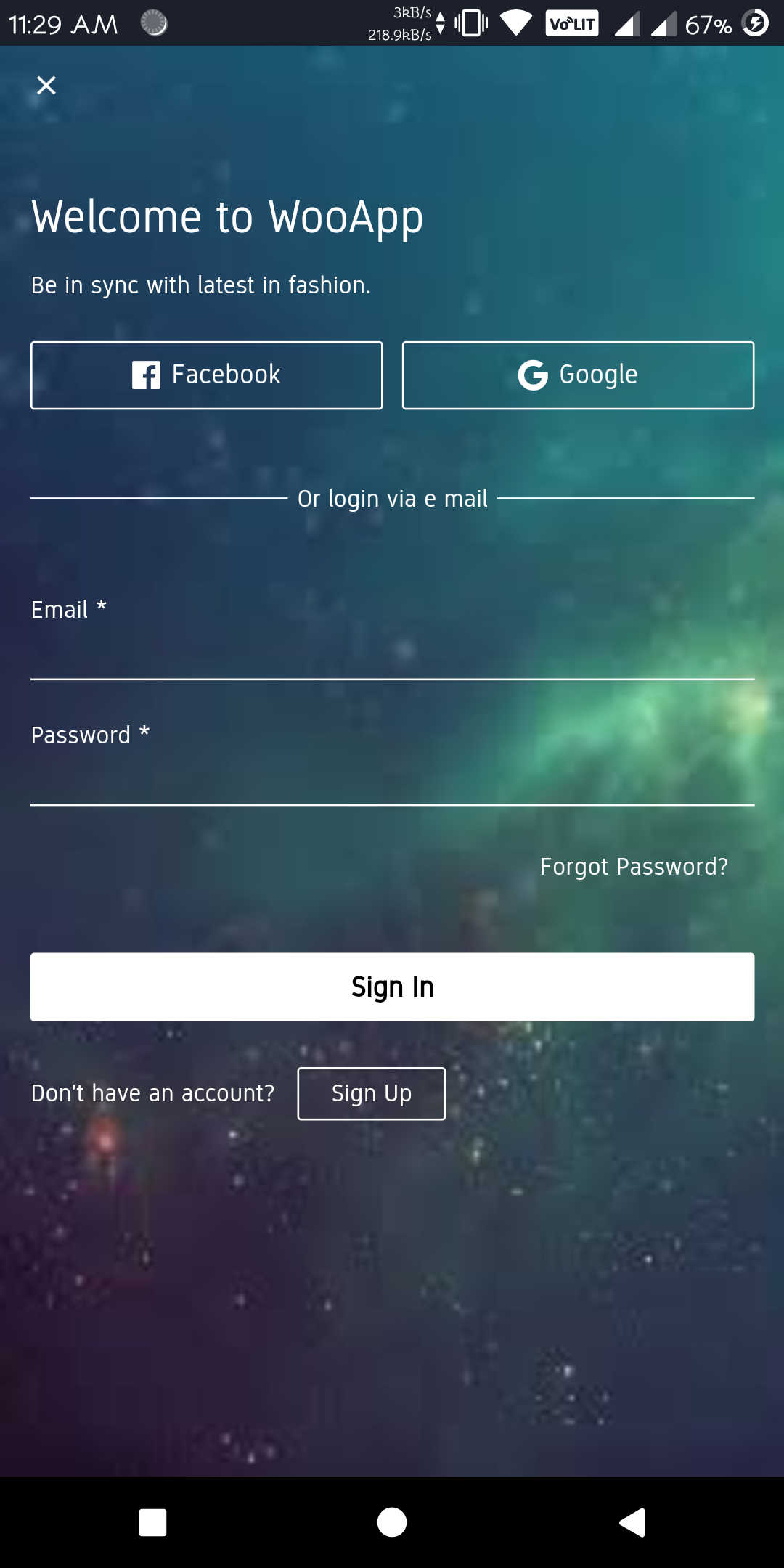Image resolution: width=784 pixels, height=1568 pixels.
Task: Return to the home screen
Action: click(x=392, y=1522)
